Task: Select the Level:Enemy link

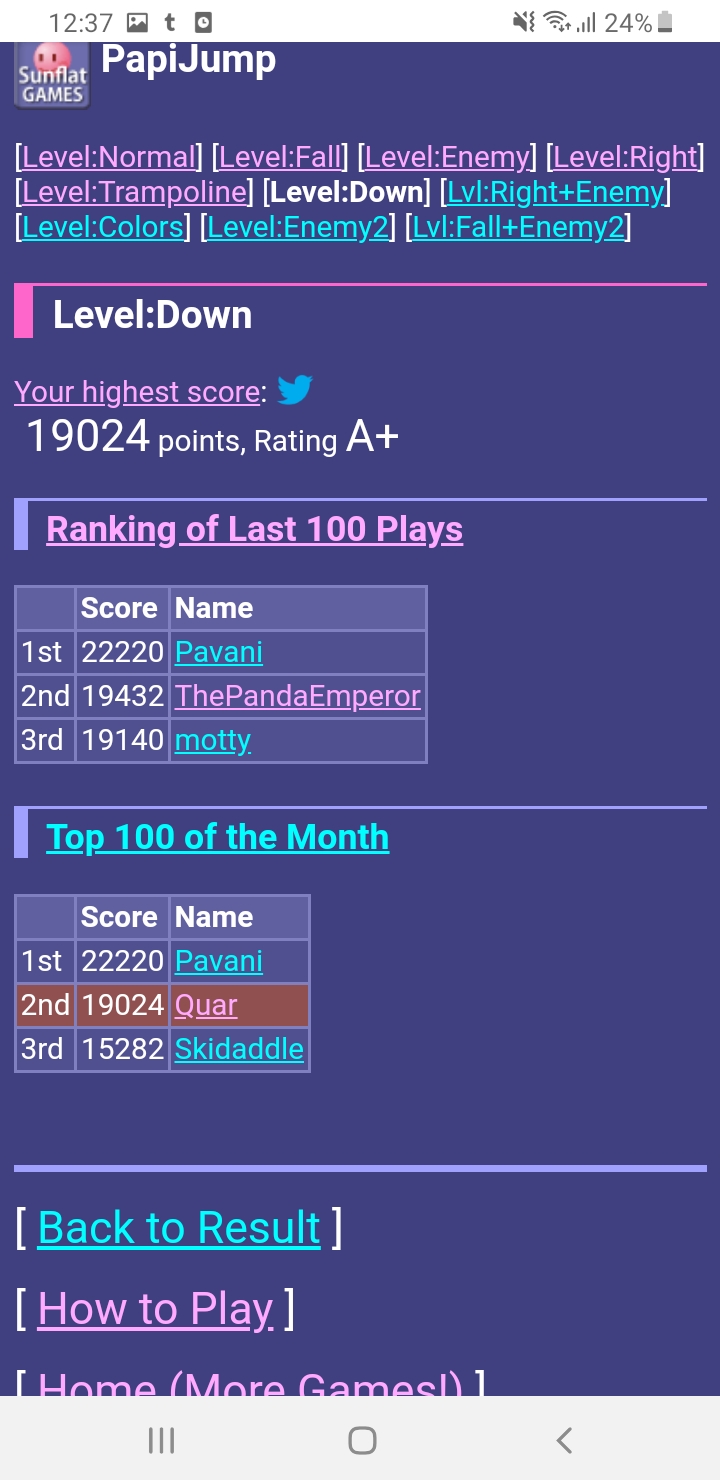Action: pos(446,157)
